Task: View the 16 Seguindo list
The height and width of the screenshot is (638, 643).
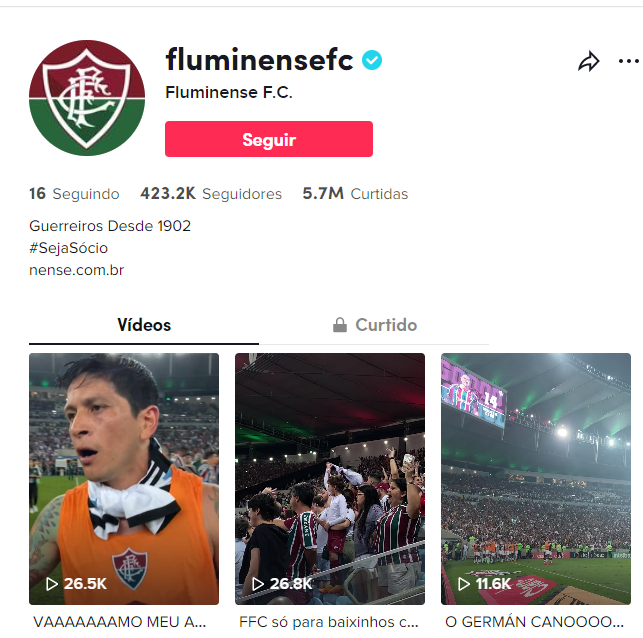Action: pos(74,194)
